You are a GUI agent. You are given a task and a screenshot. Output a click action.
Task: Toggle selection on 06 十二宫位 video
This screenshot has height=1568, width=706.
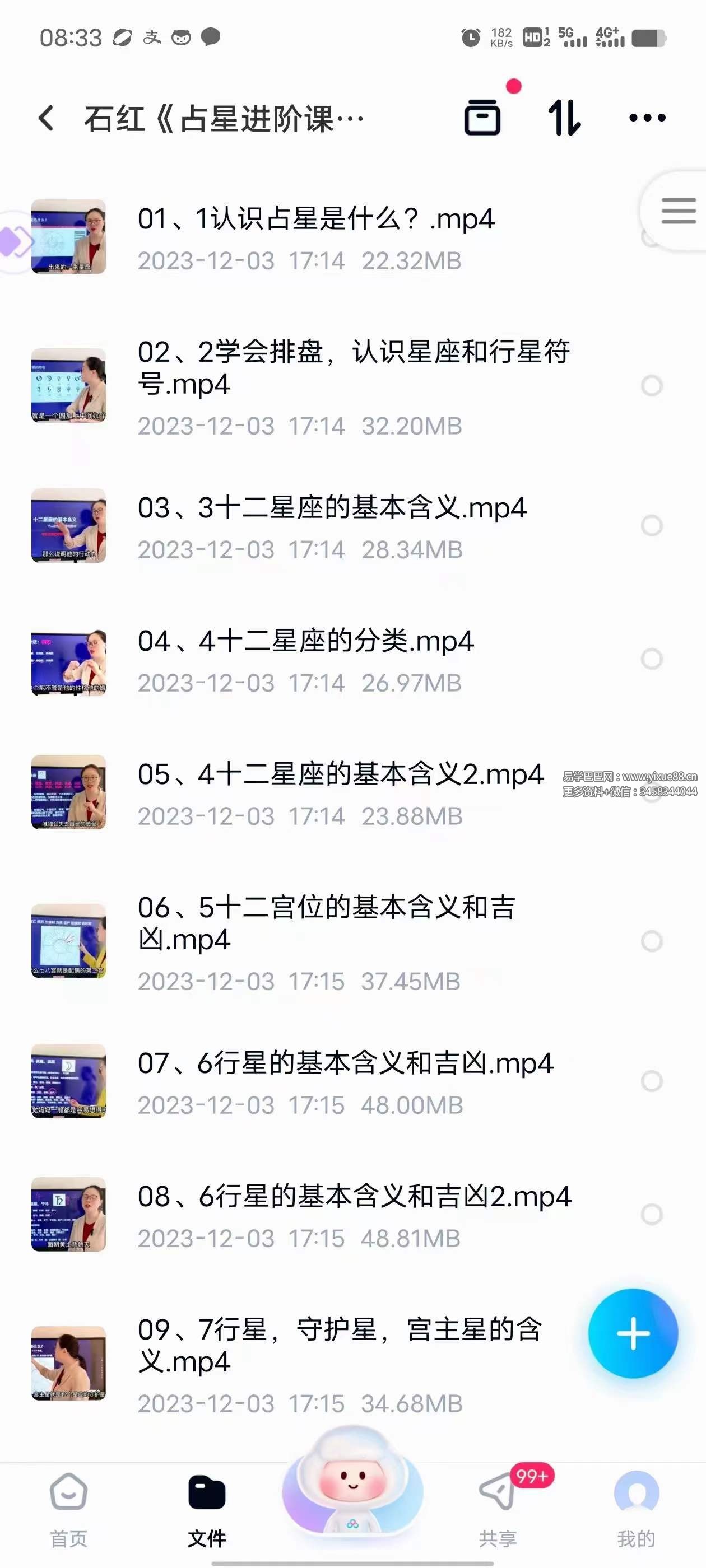pos(653,942)
